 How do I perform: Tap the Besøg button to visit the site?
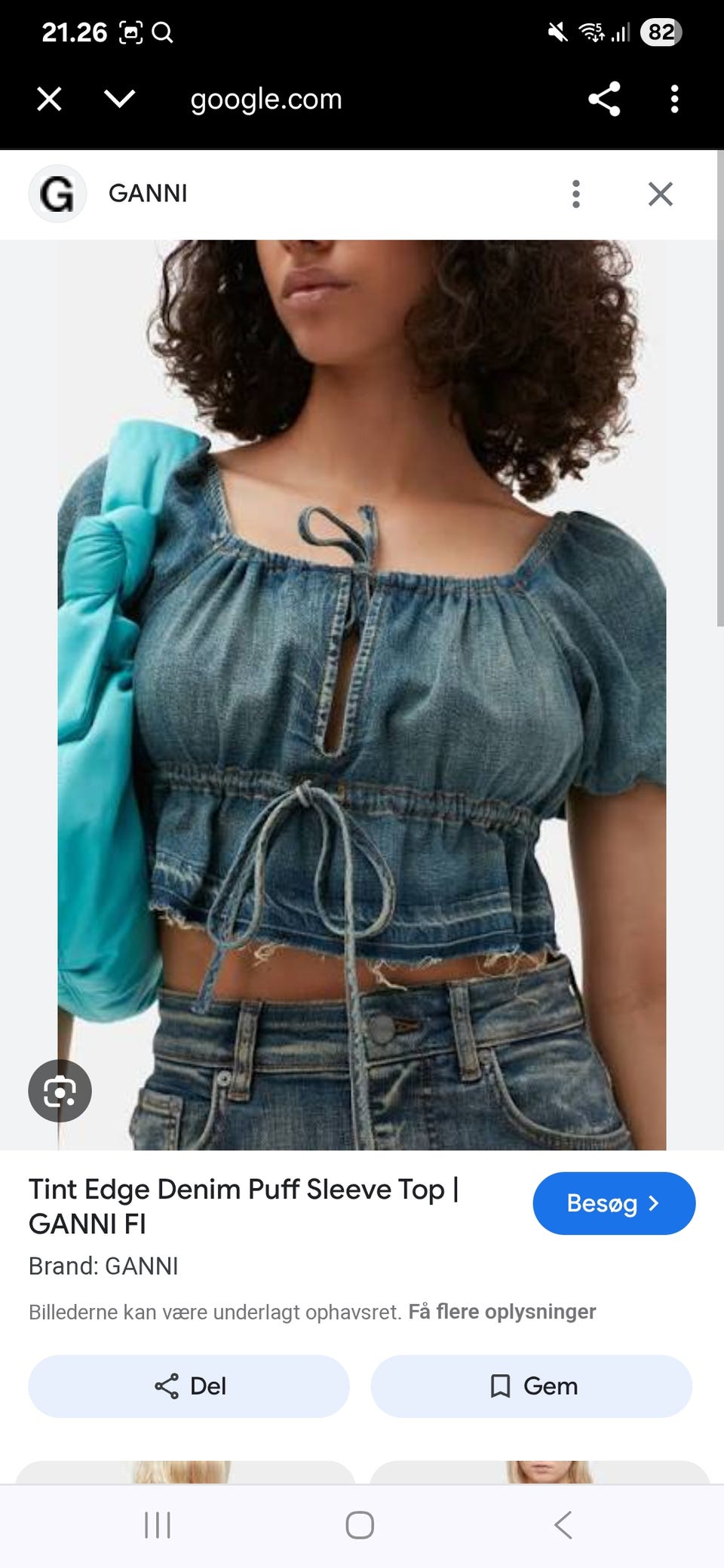coord(613,1203)
